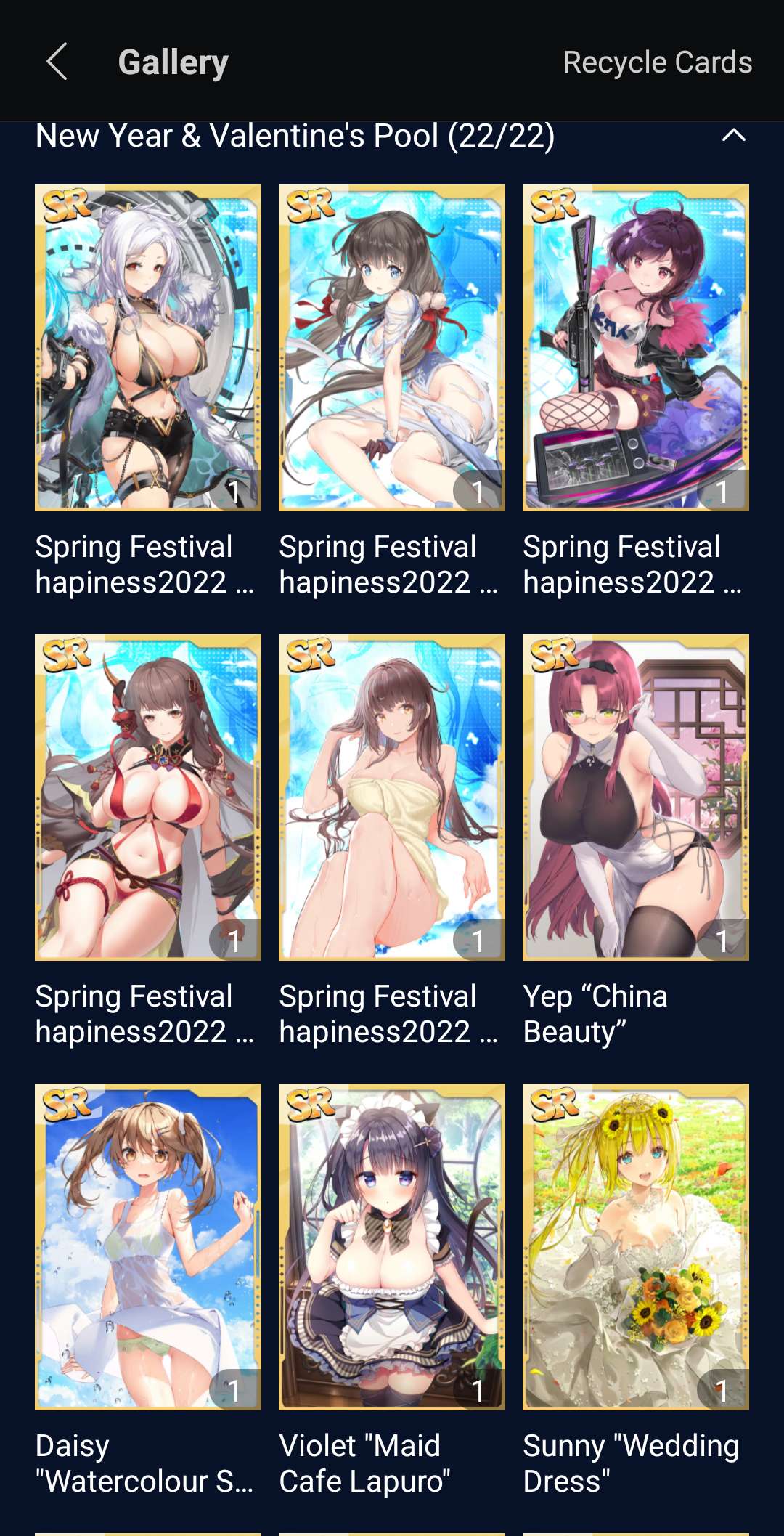View the Daisy "Watercolour S..." card
The height and width of the screenshot is (1536, 784).
click(147, 1246)
